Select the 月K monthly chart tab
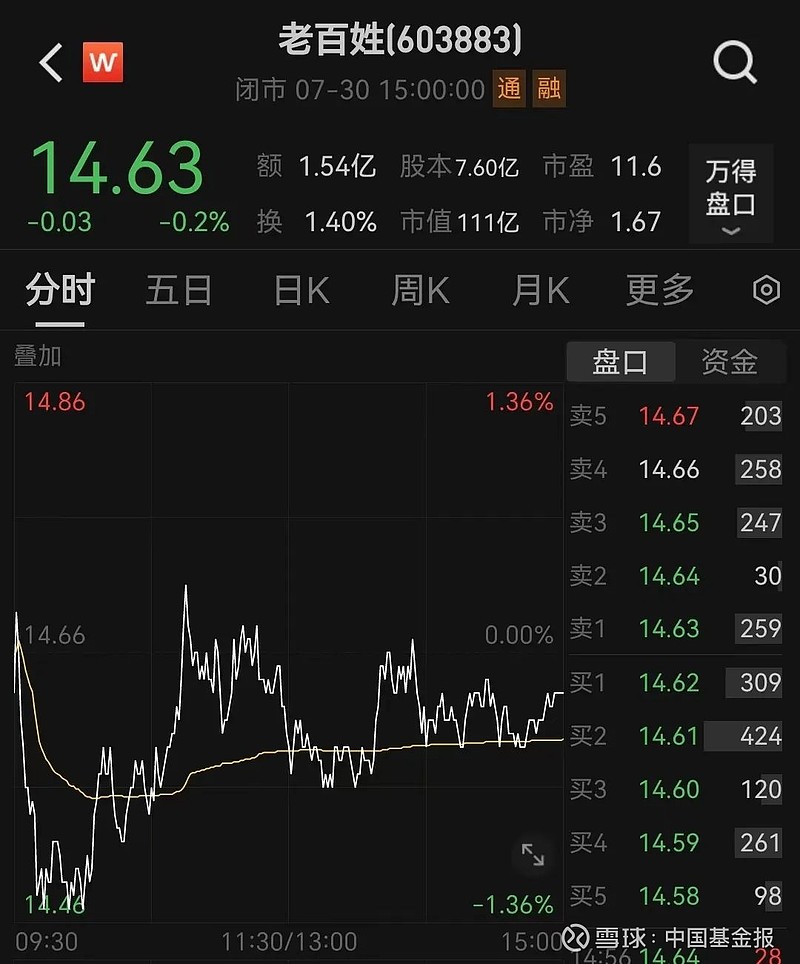Viewport: 800px width, 964px height. tap(539, 289)
